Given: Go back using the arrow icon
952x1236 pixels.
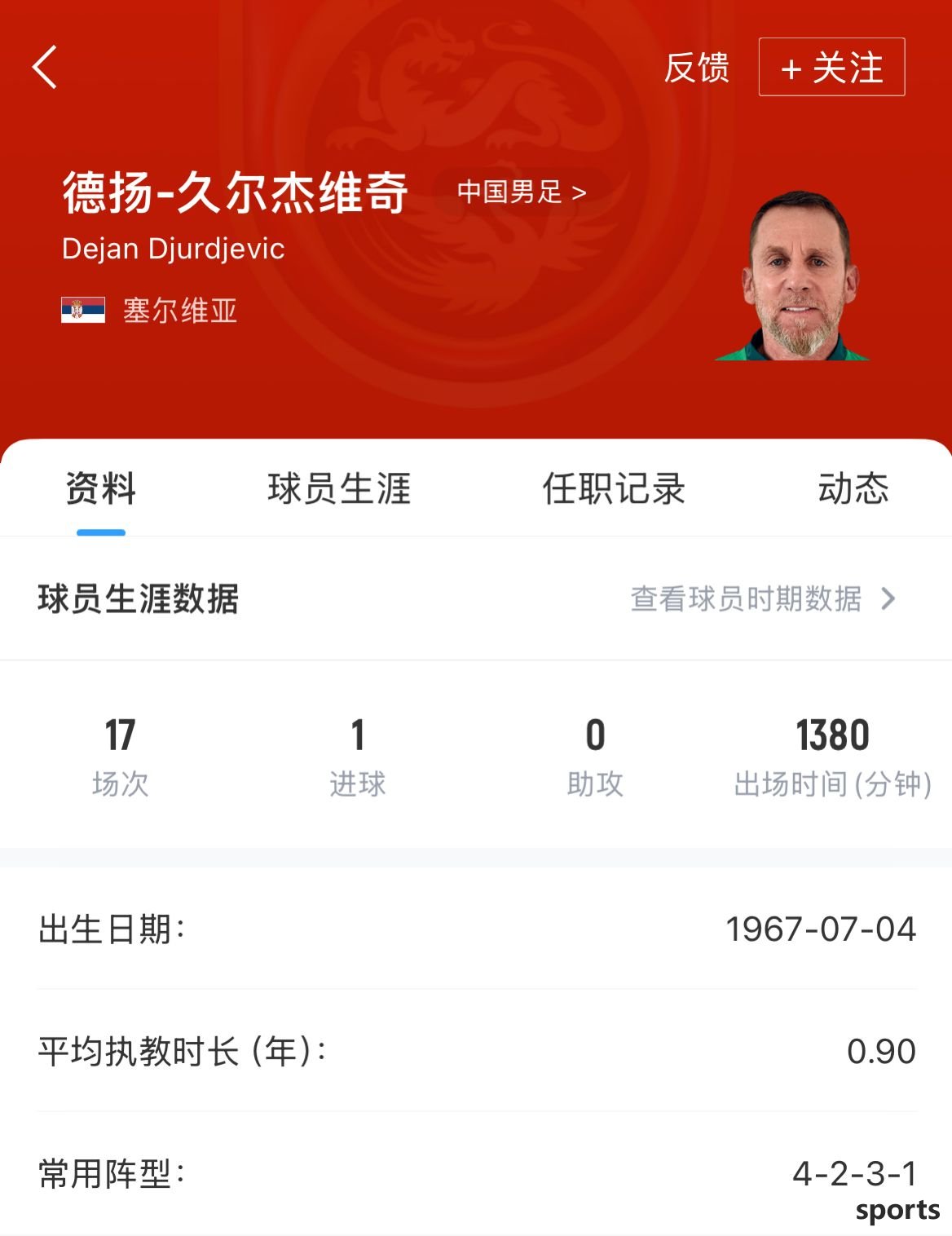Looking at the screenshot, I should tap(45, 67).
